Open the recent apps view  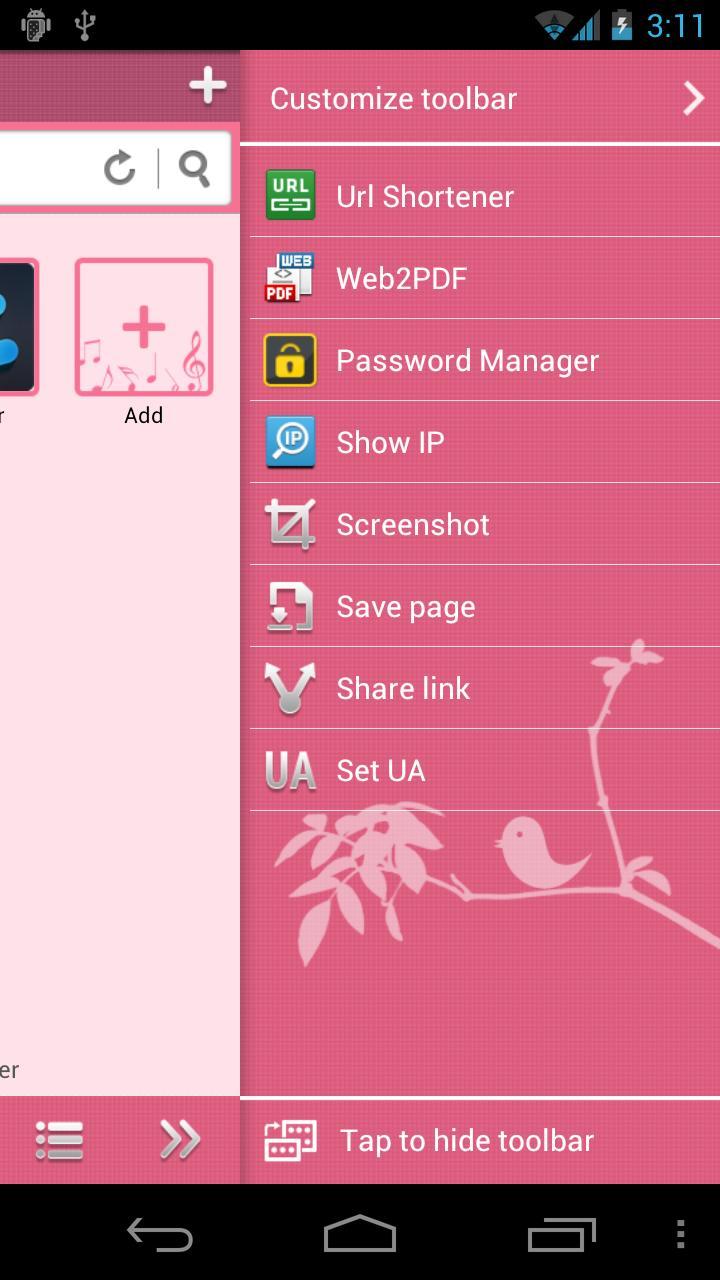coord(561,1235)
